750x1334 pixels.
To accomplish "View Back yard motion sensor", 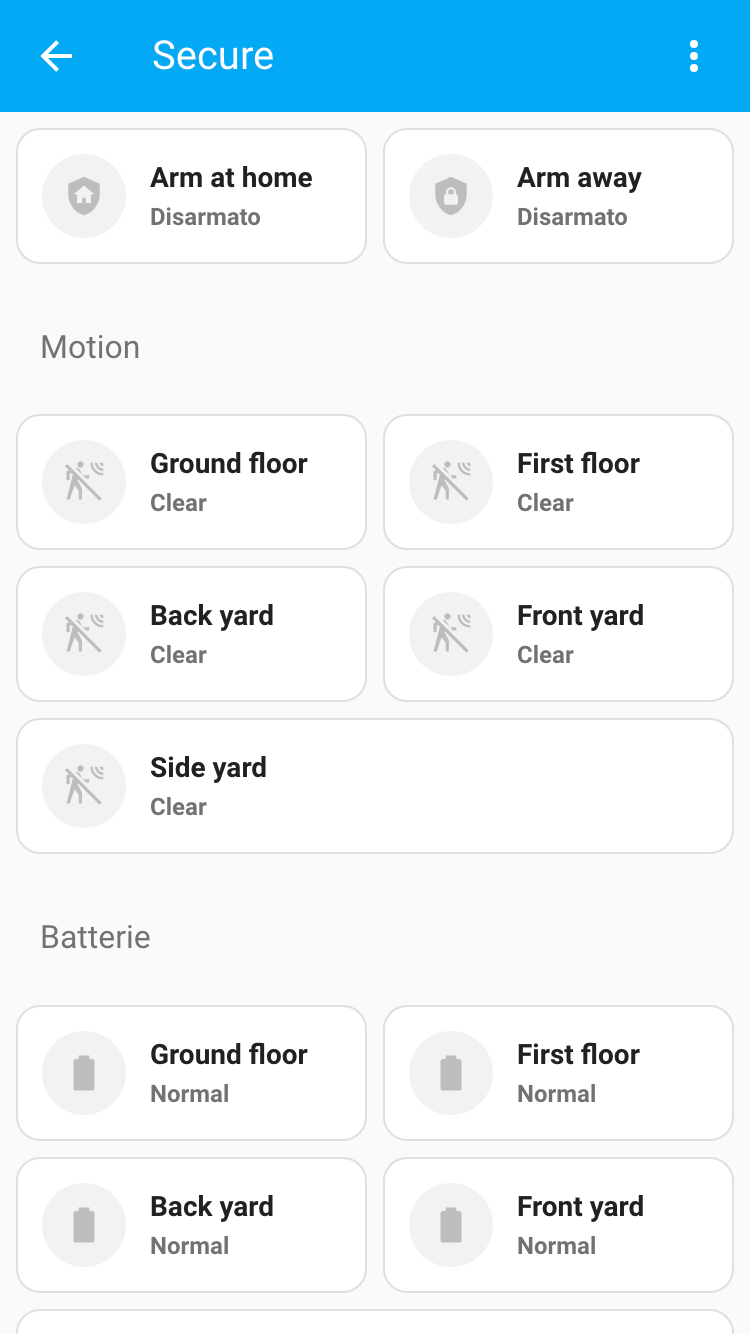I will (192, 634).
